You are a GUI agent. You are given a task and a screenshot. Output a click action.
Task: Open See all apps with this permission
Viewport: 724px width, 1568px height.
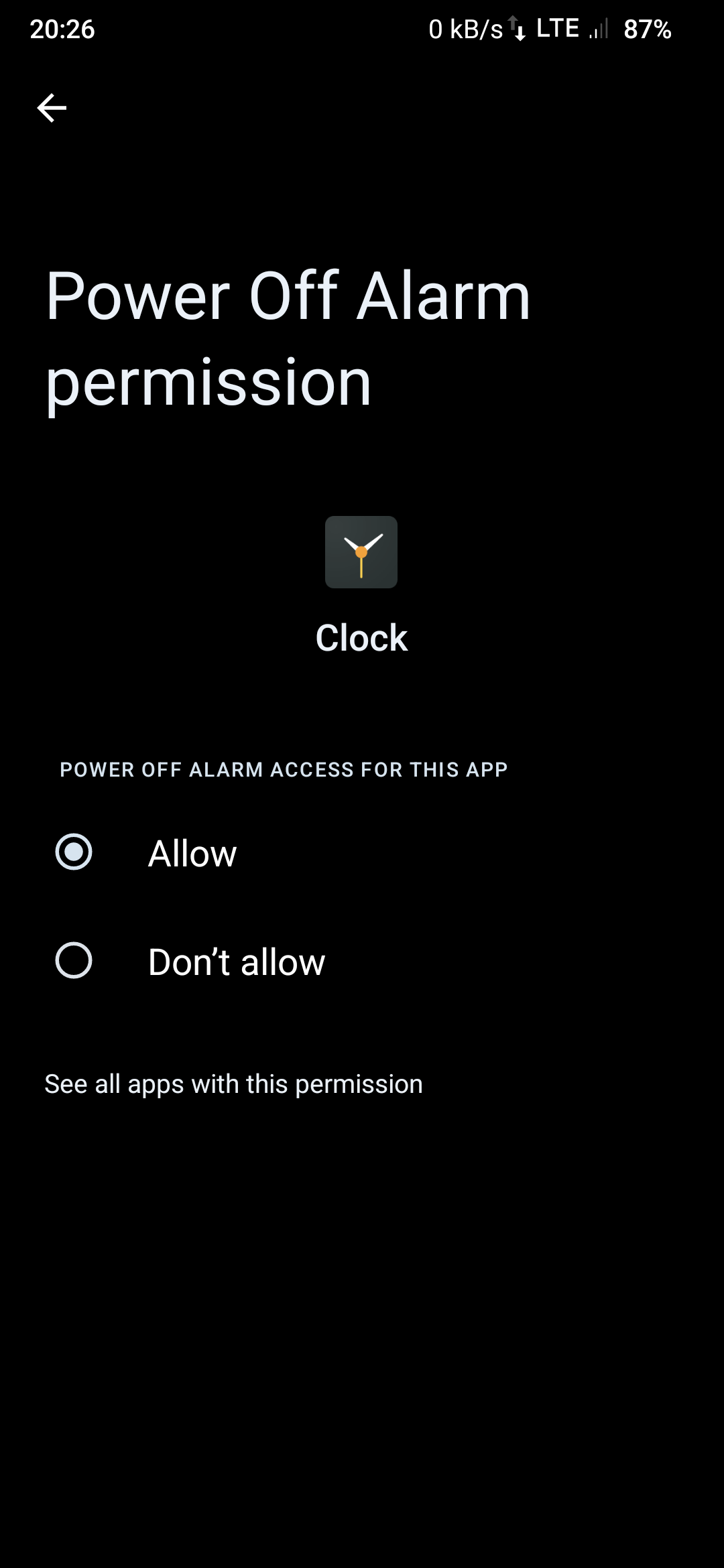(233, 1084)
